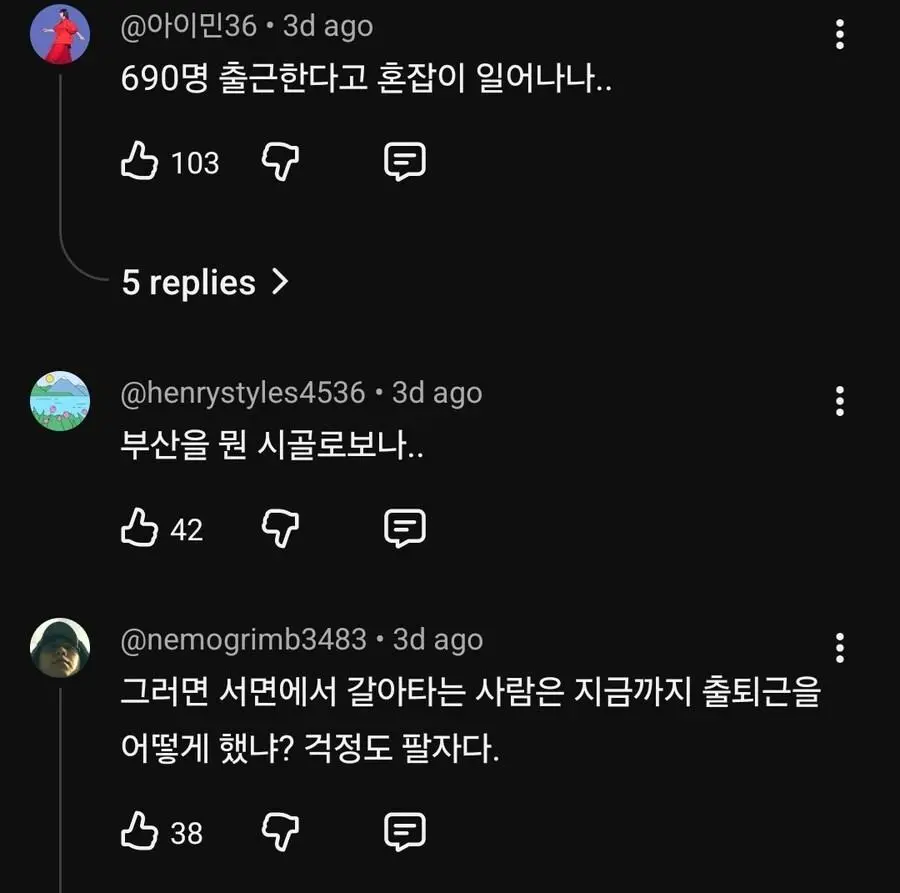Open overflow menu for @아이민36's comment

coord(840,35)
